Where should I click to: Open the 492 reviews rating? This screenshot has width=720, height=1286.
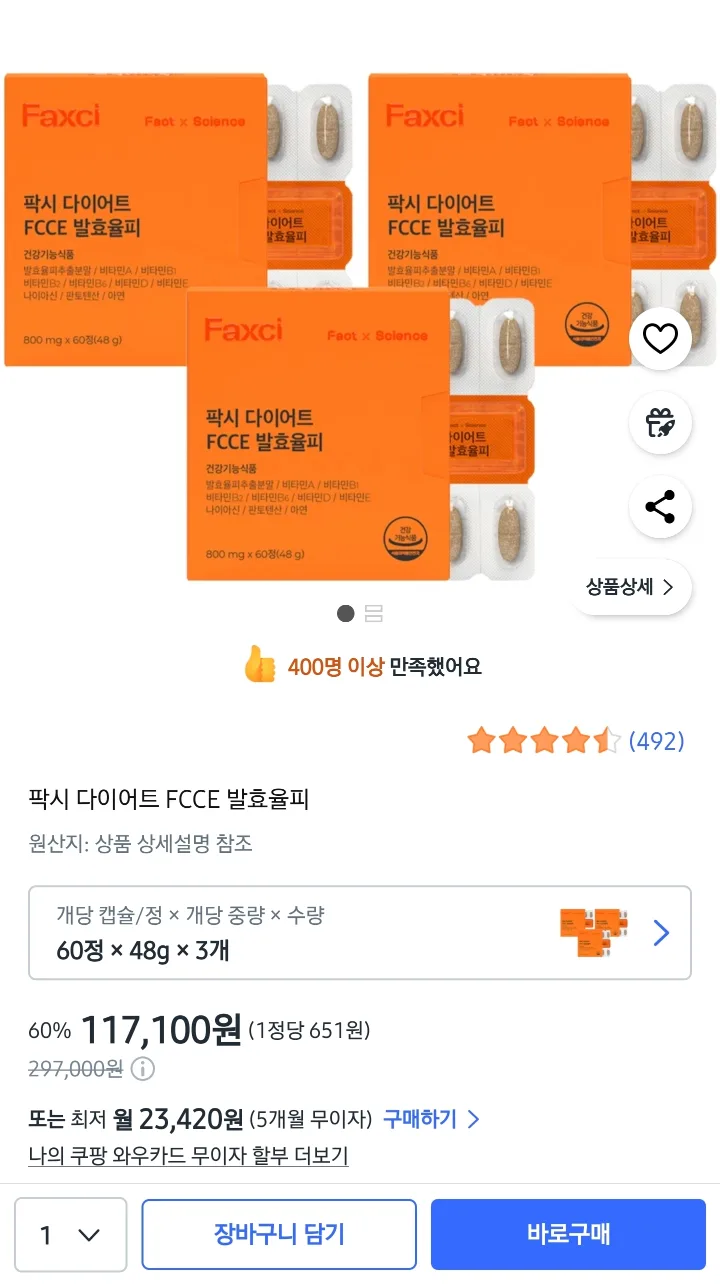coord(576,741)
